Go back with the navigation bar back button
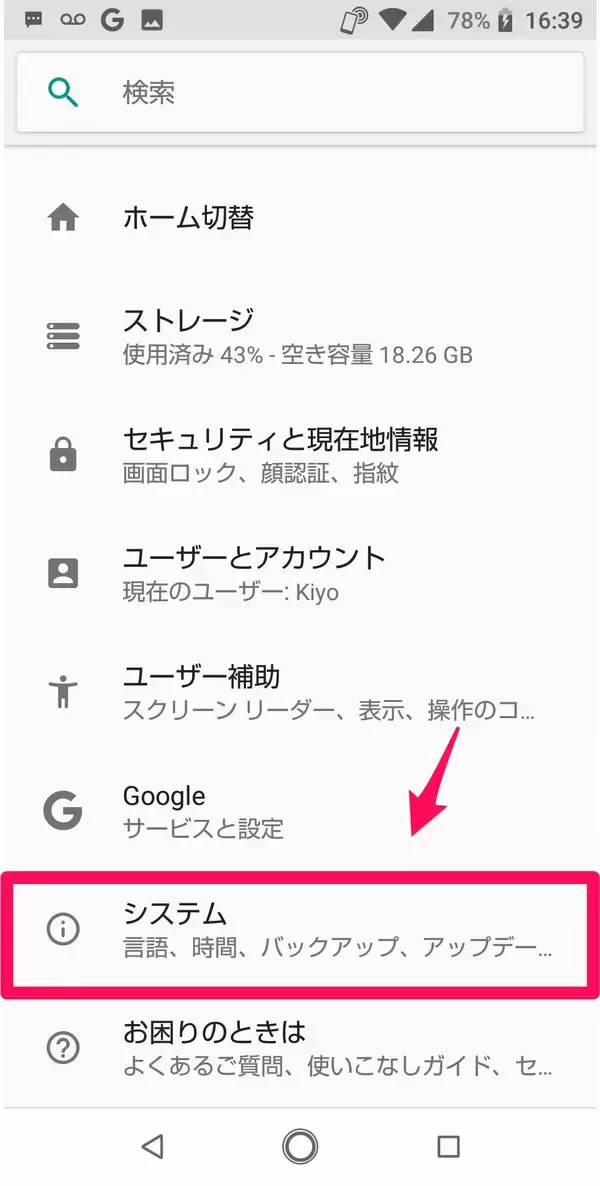 (x=152, y=1146)
